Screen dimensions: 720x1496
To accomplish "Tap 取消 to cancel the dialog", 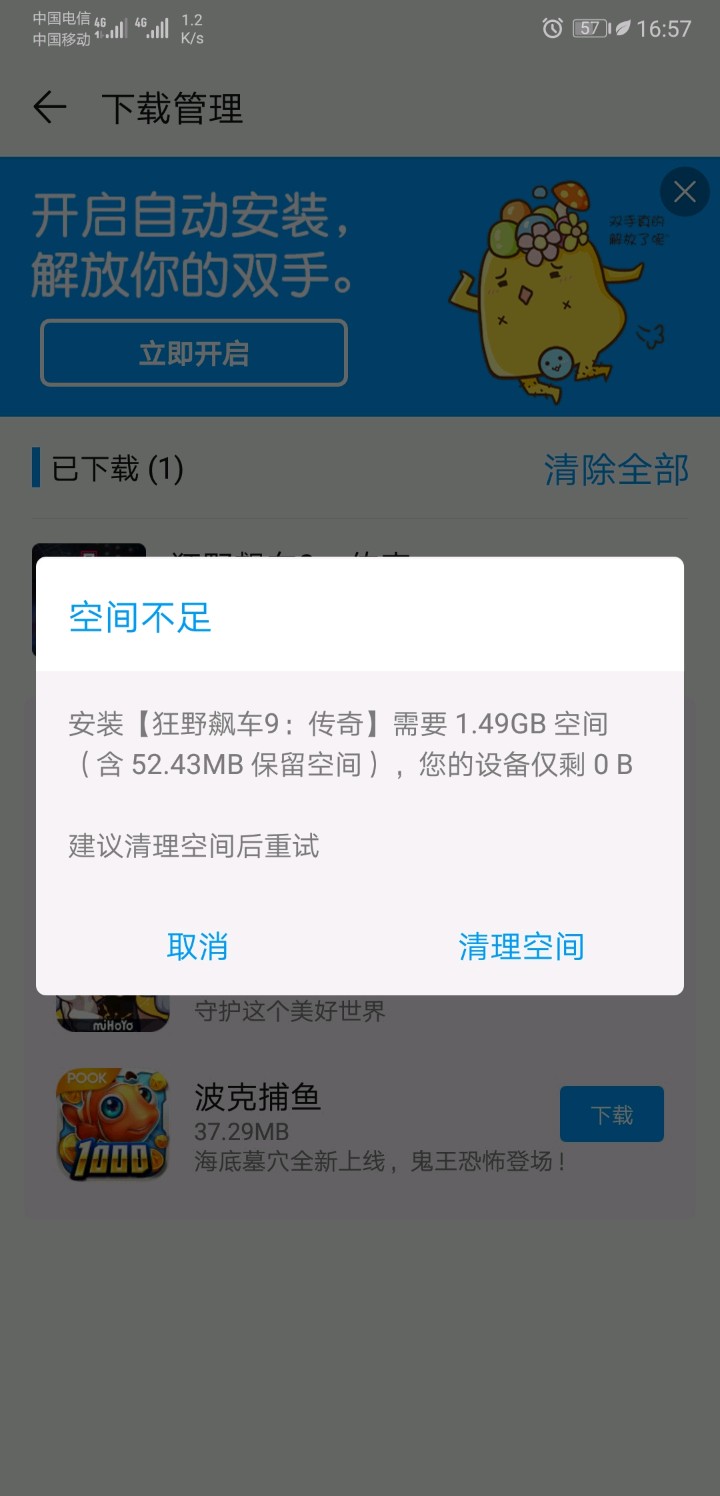I will click(x=197, y=946).
